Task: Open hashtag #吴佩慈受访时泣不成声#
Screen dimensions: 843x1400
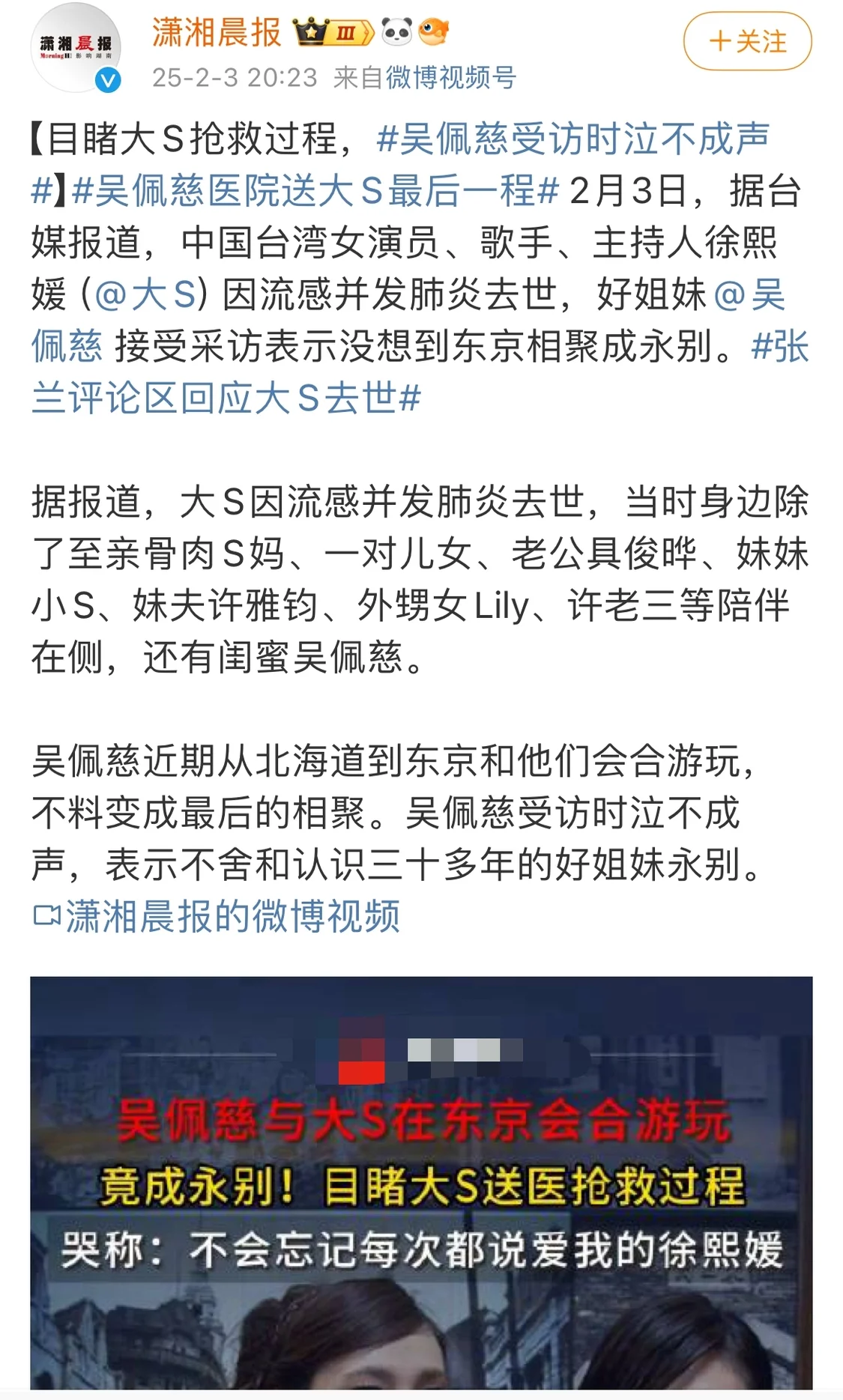Action: [573, 139]
